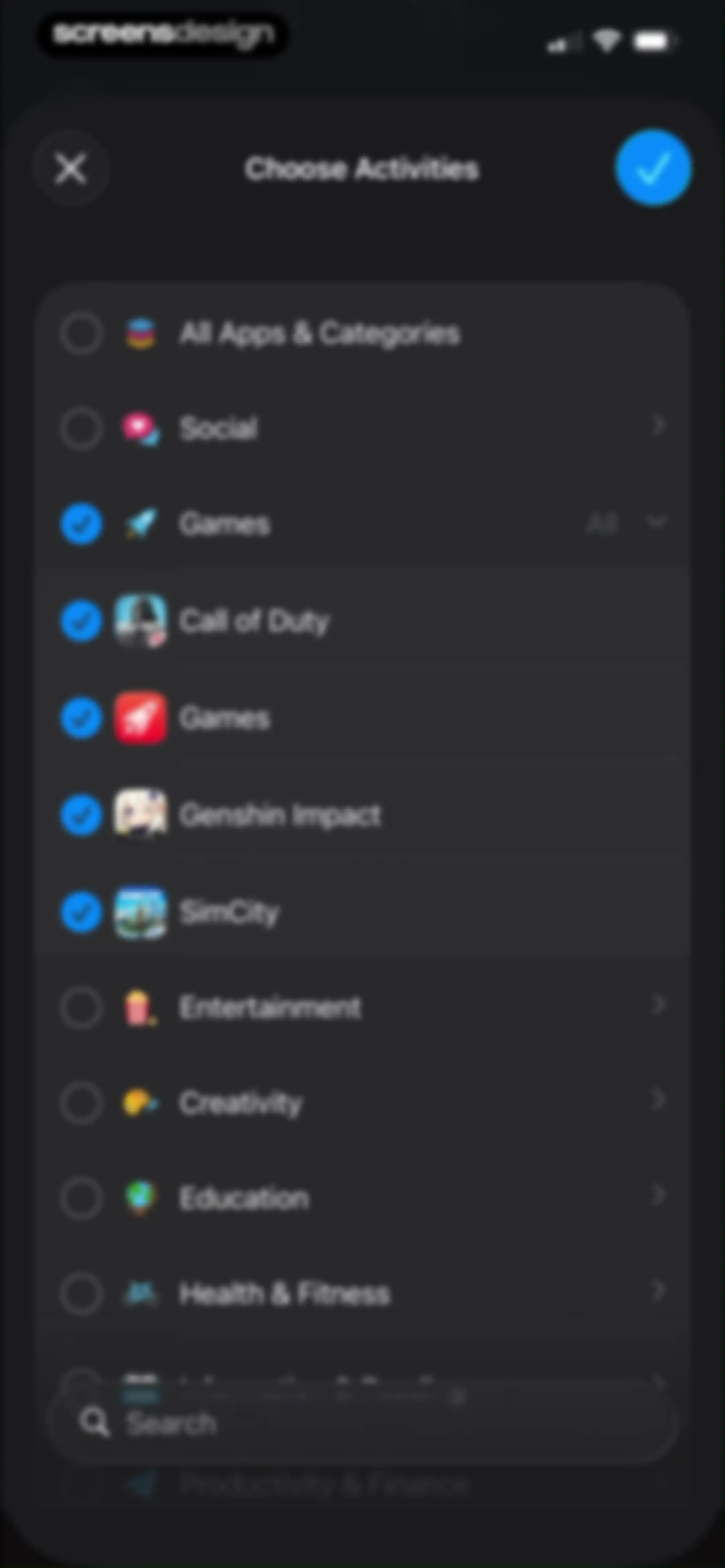Confirm selection with the blue checkmark
This screenshot has width=725, height=1568.
pos(653,168)
